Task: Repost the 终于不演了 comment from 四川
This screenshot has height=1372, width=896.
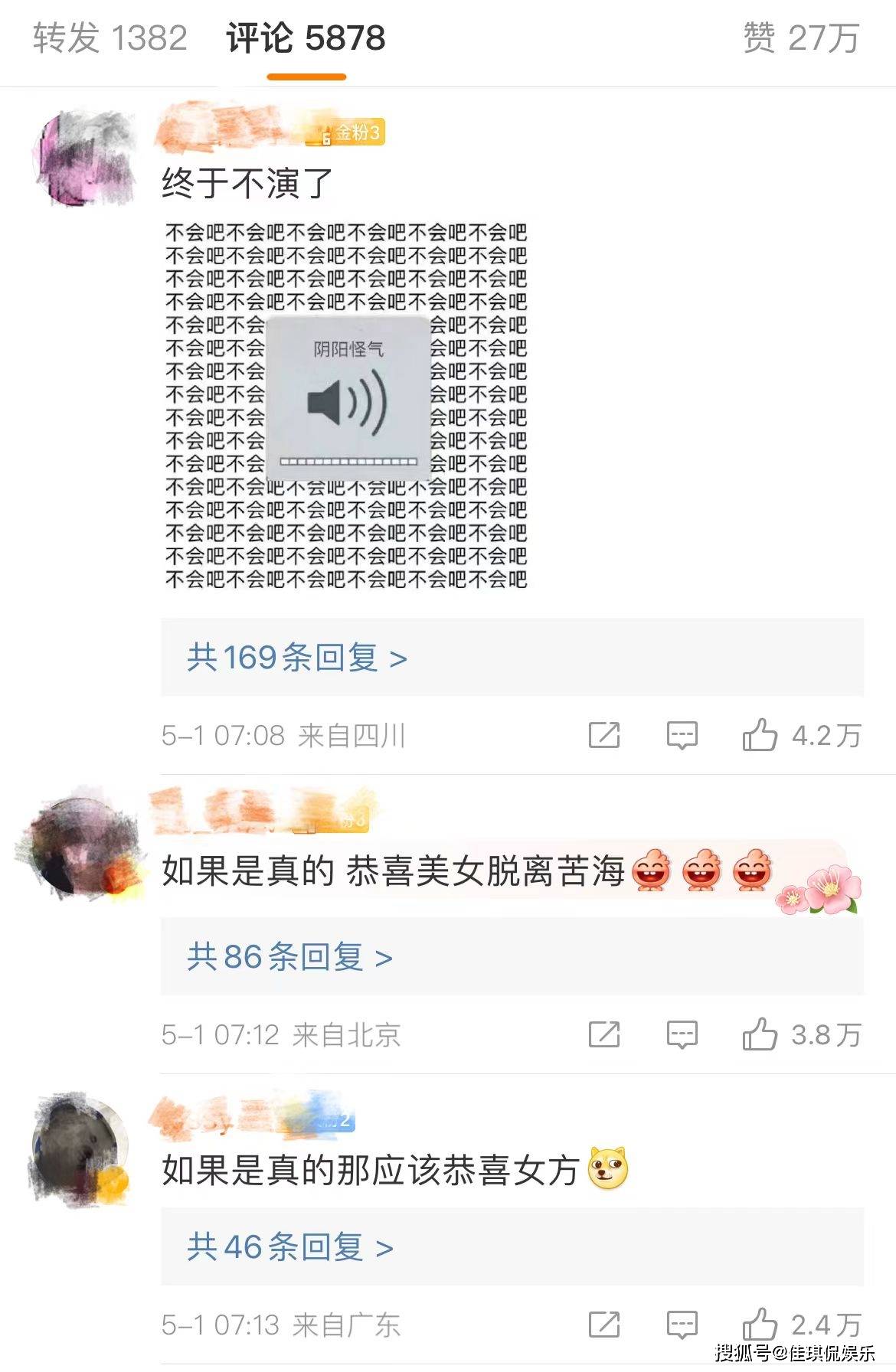Action: pyautogui.click(x=603, y=736)
